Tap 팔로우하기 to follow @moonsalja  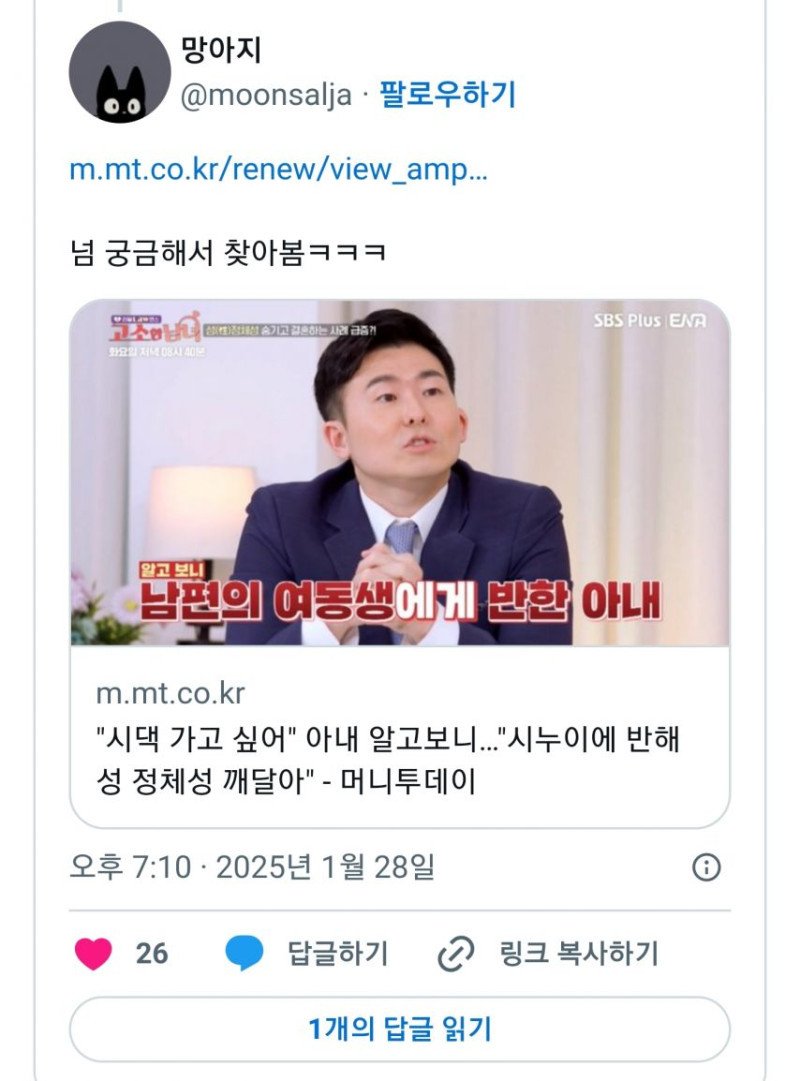(447, 95)
